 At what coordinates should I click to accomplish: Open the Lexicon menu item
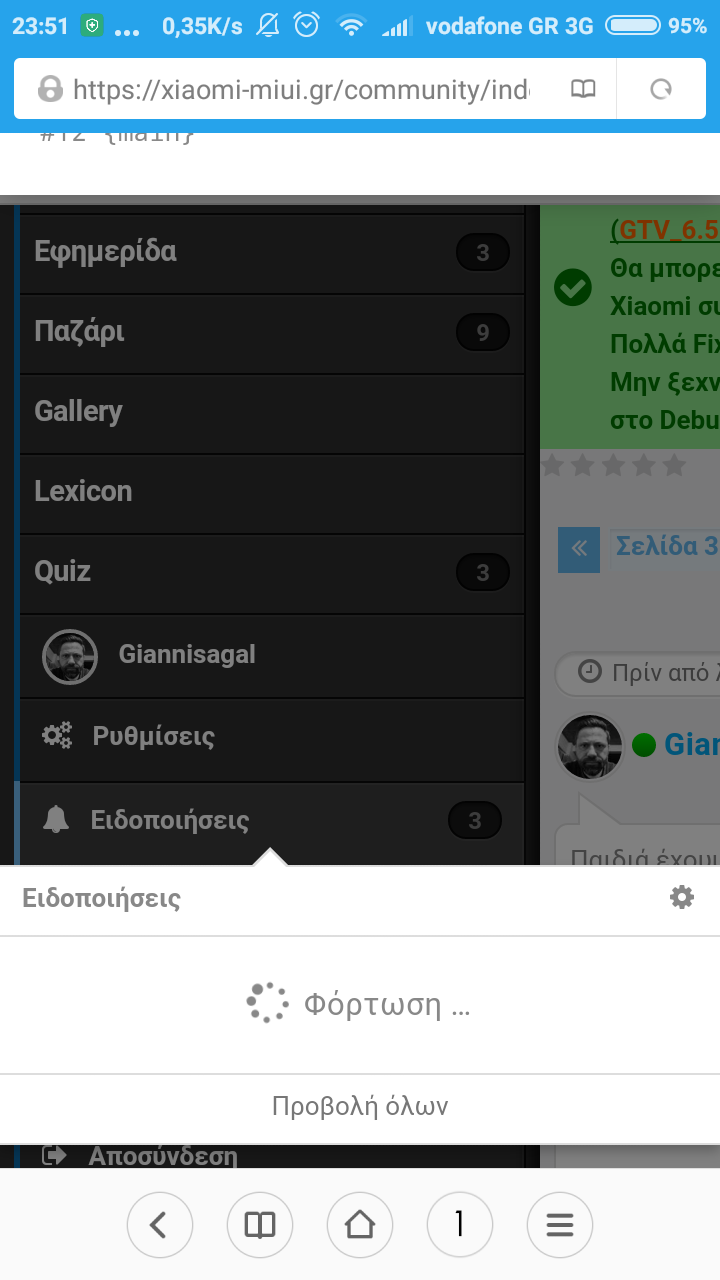pyautogui.click(x=83, y=492)
